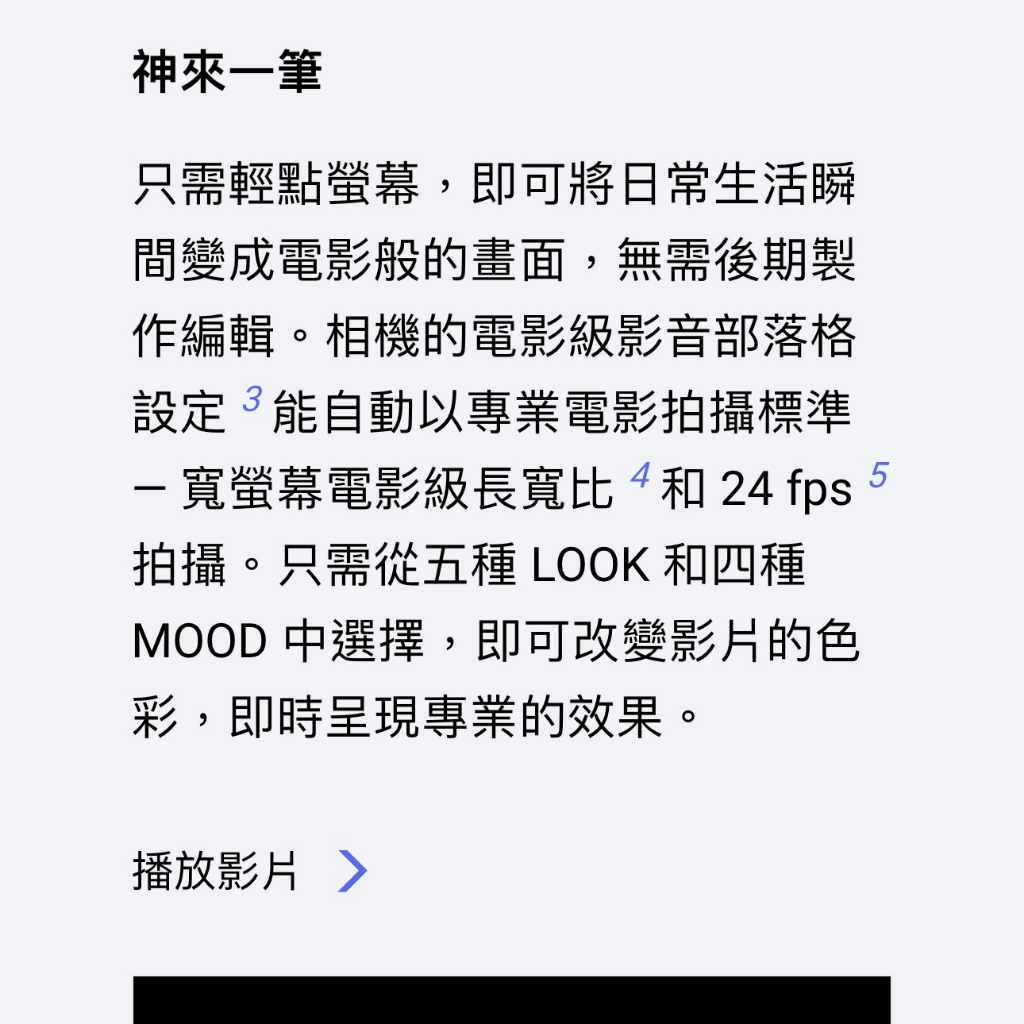The height and width of the screenshot is (1024, 1024).
Task: Open footnote 5 after 24 fps
Action: click(x=878, y=476)
